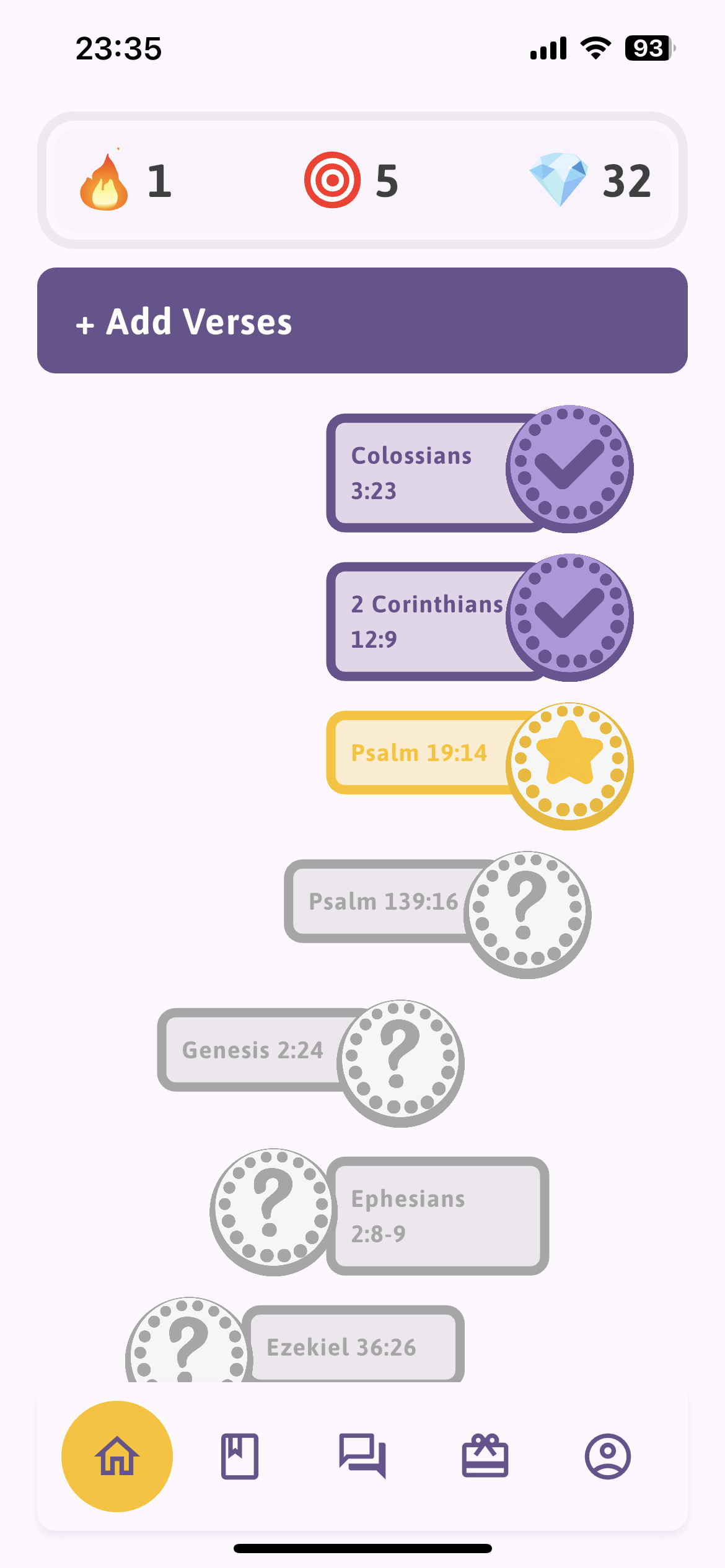Switch to the gift card tab
Screen dimensions: 725x1568
pyautogui.click(x=485, y=1456)
